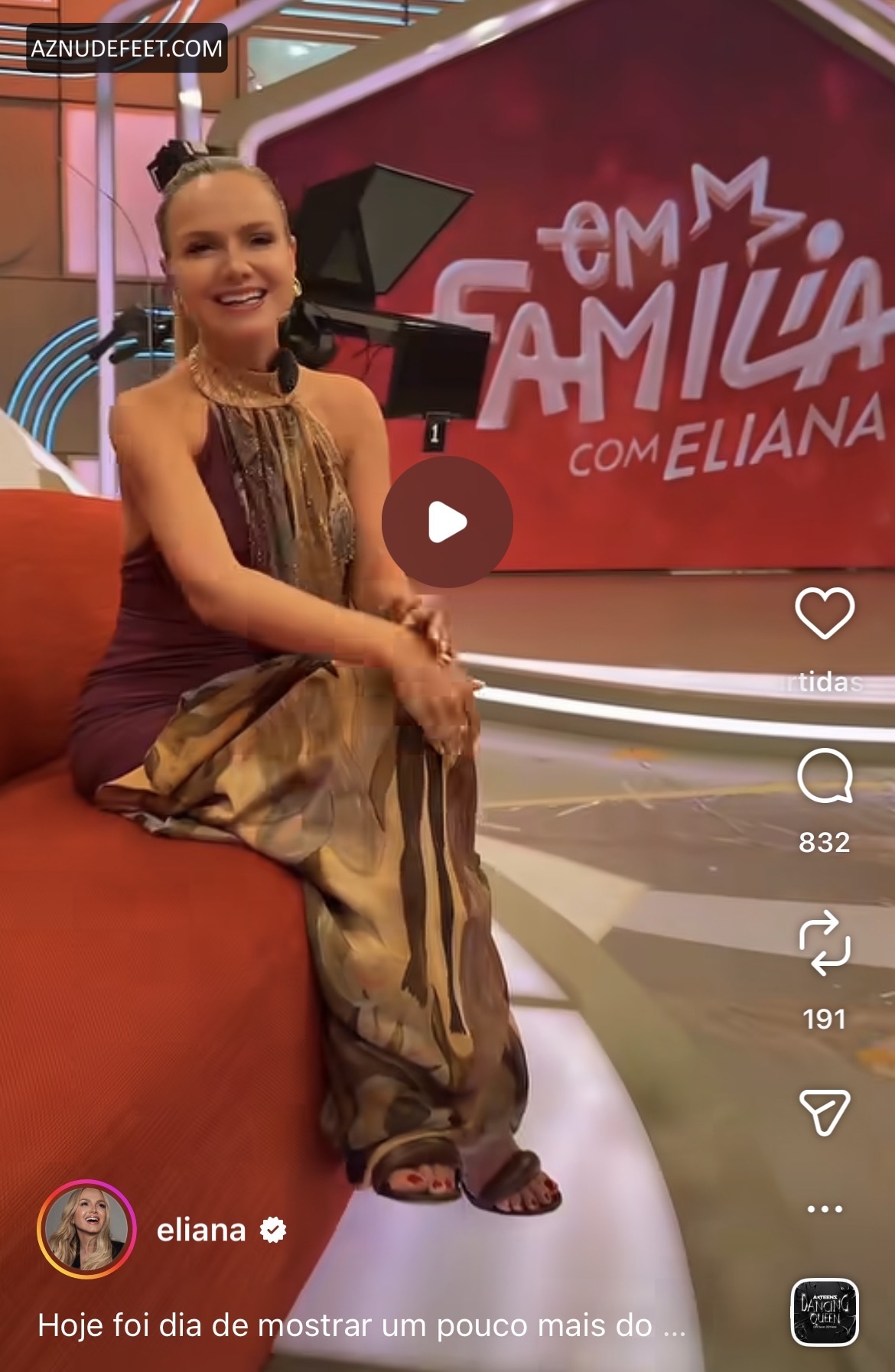Open the three-dot more options menu
The image size is (895, 1372).
[x=825, y=1209]
